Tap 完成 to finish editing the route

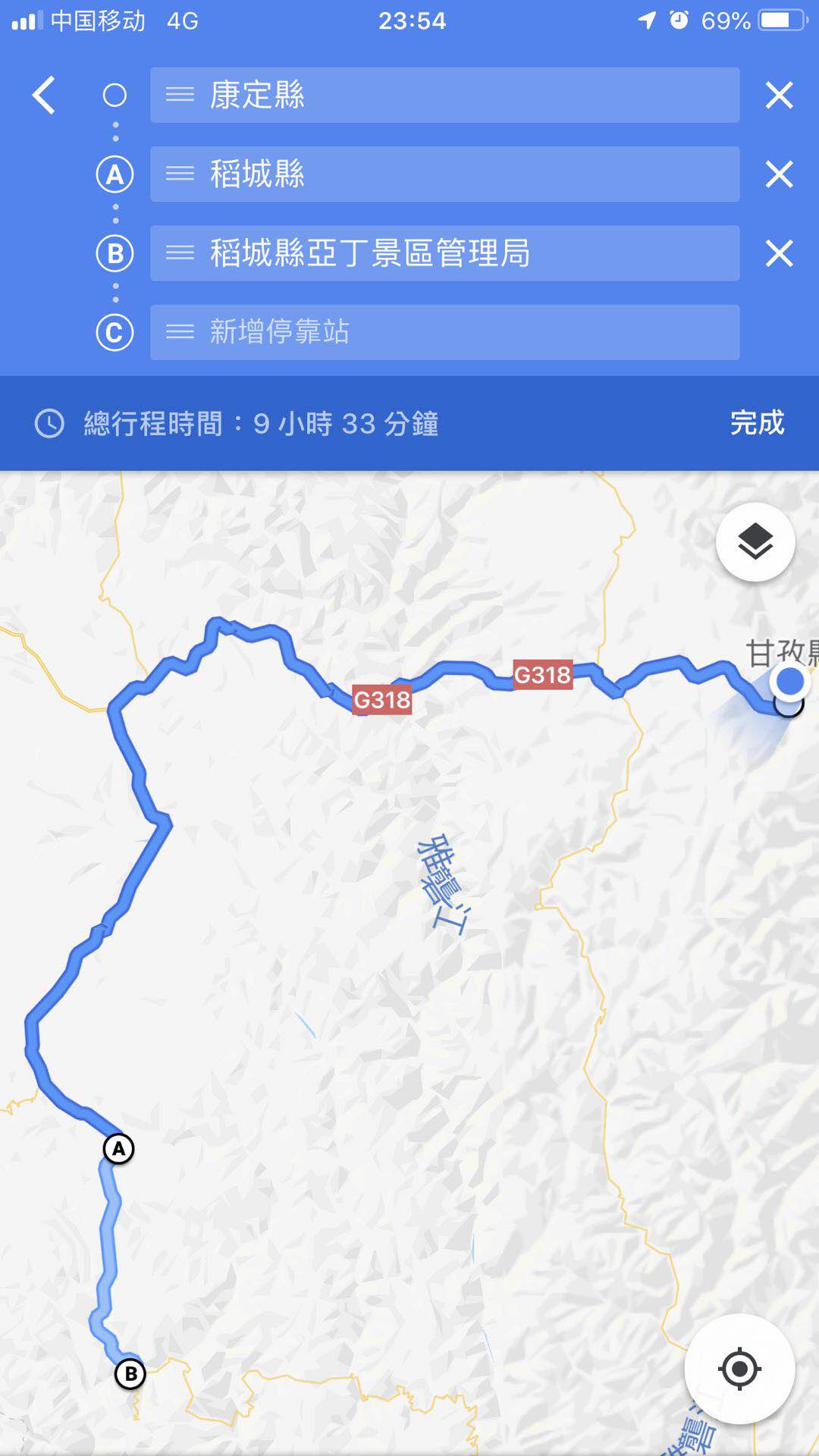[x=757, y=423]
